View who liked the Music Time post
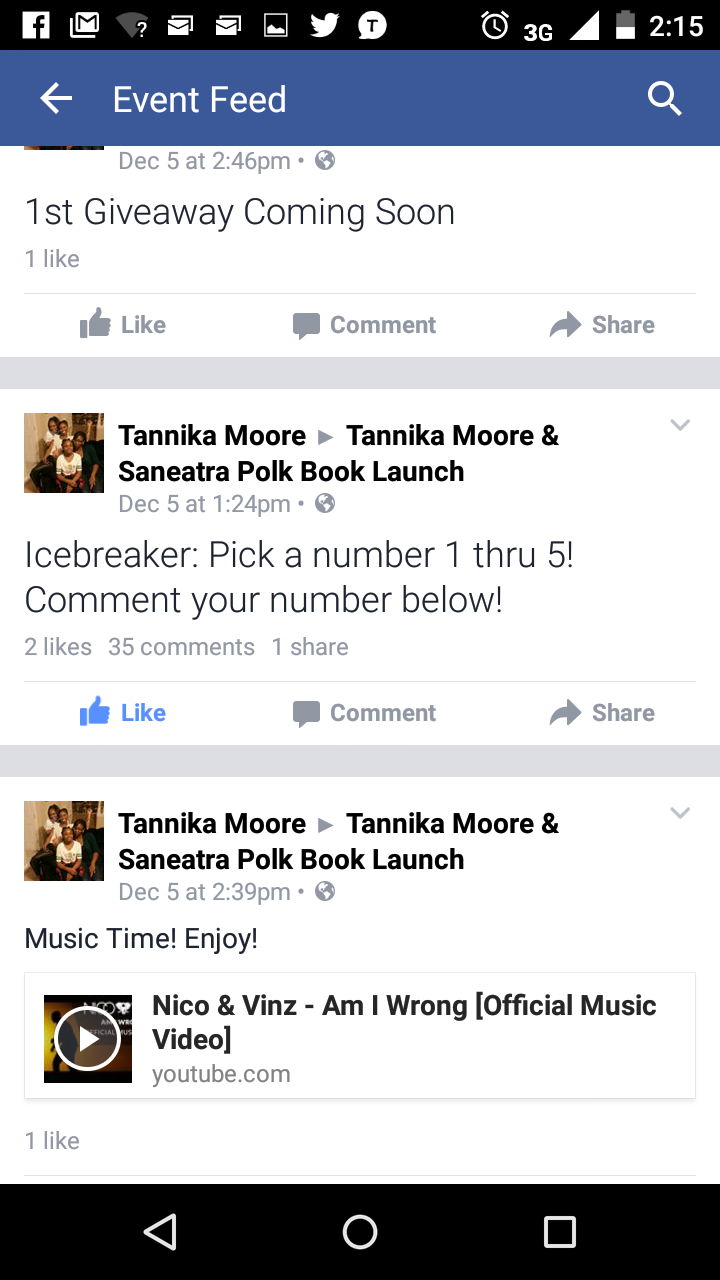Screen dimensions: 720x1280 coord(52,1141)
